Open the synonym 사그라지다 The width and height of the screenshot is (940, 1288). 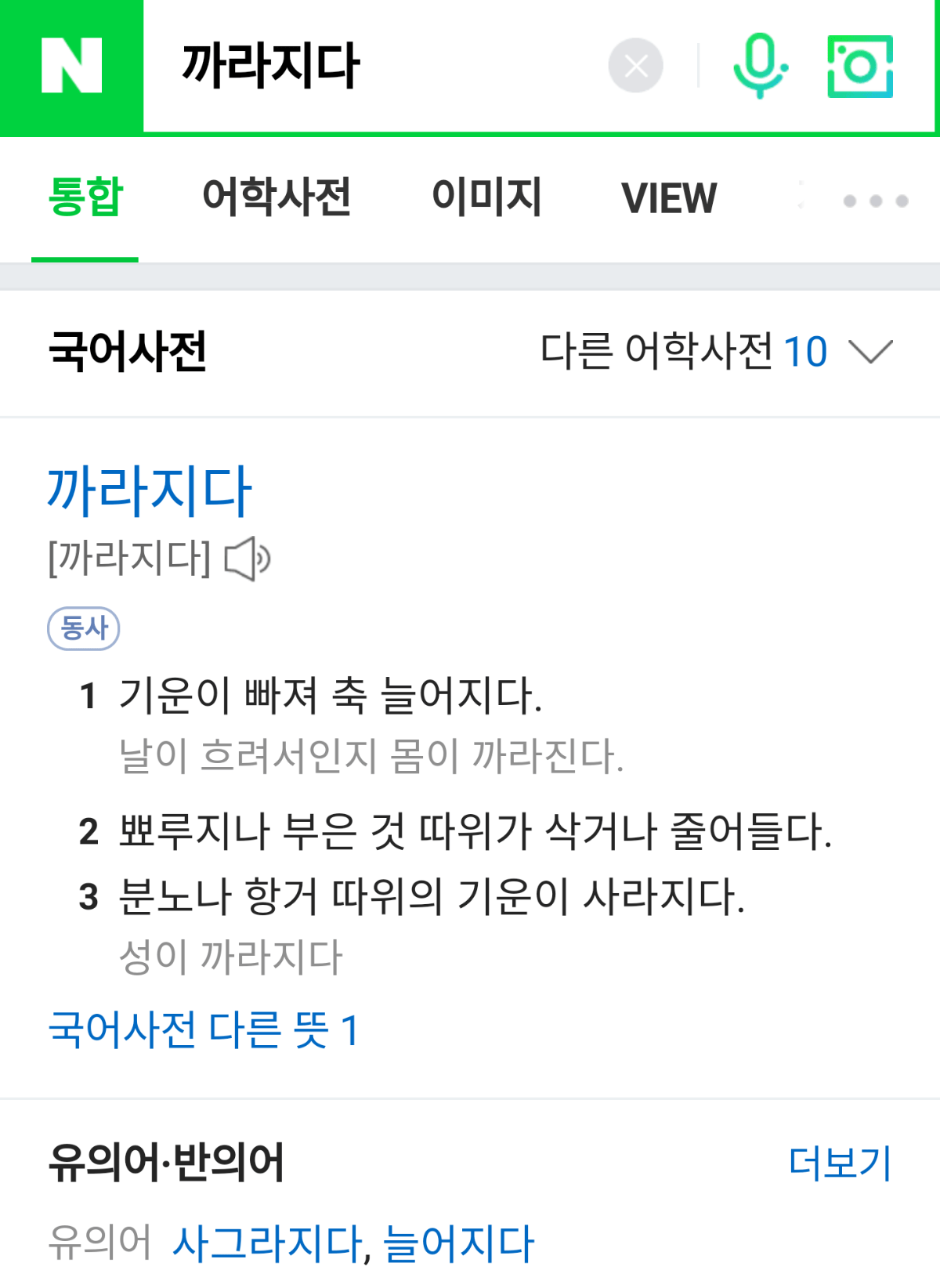tap(267, 1243)
